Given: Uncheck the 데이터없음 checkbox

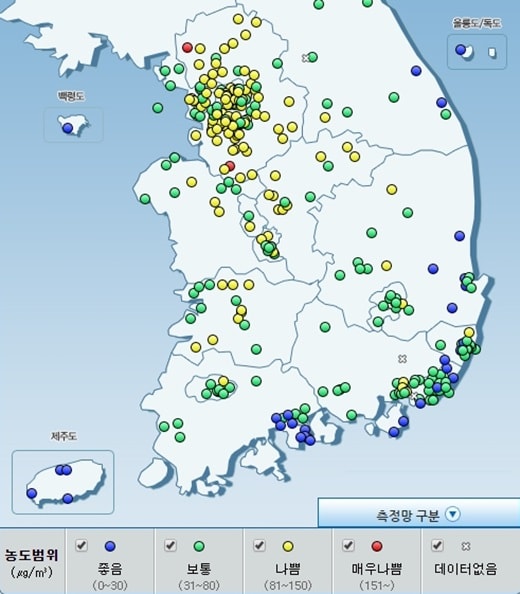Looking at the screenshot, I should point(437,546).
